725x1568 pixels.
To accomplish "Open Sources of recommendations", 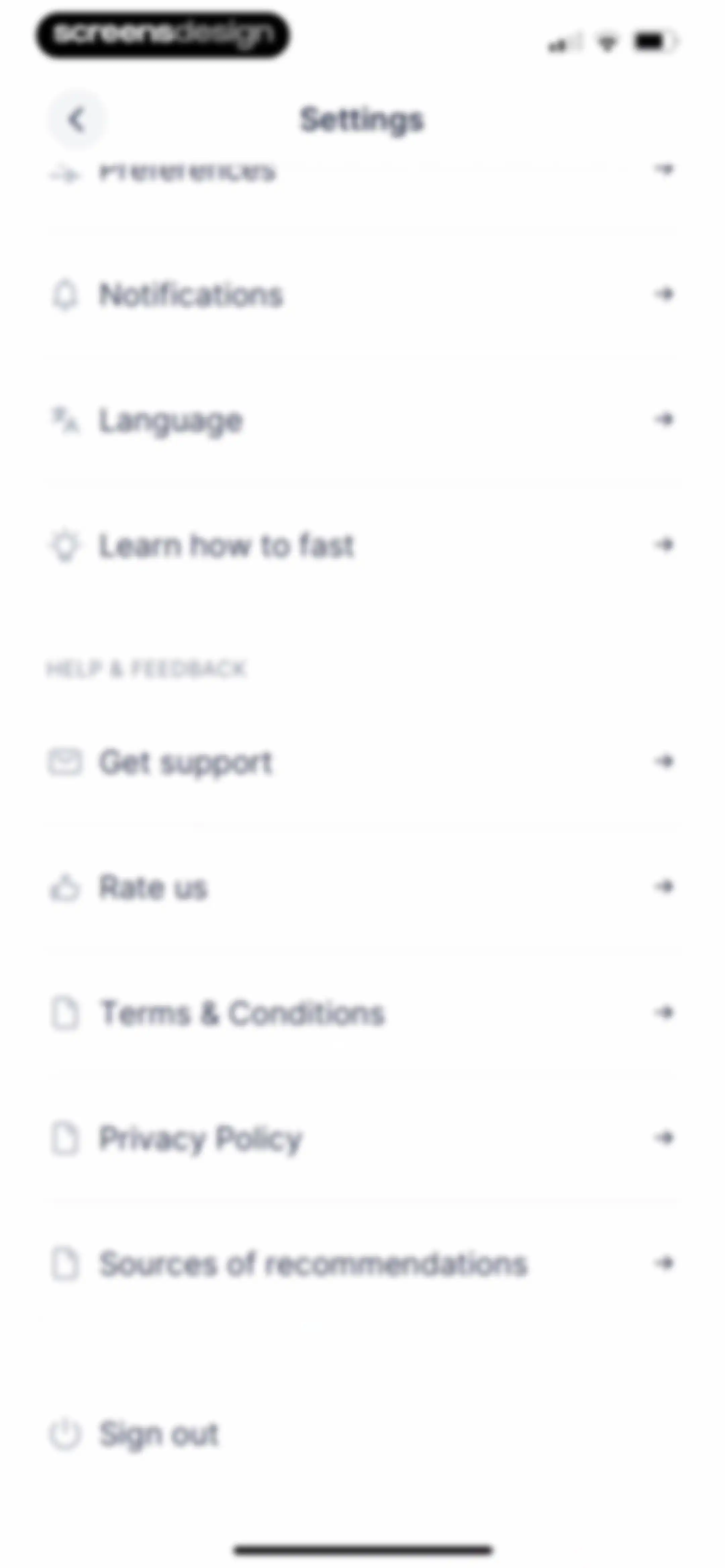I will coord(362,1264).
